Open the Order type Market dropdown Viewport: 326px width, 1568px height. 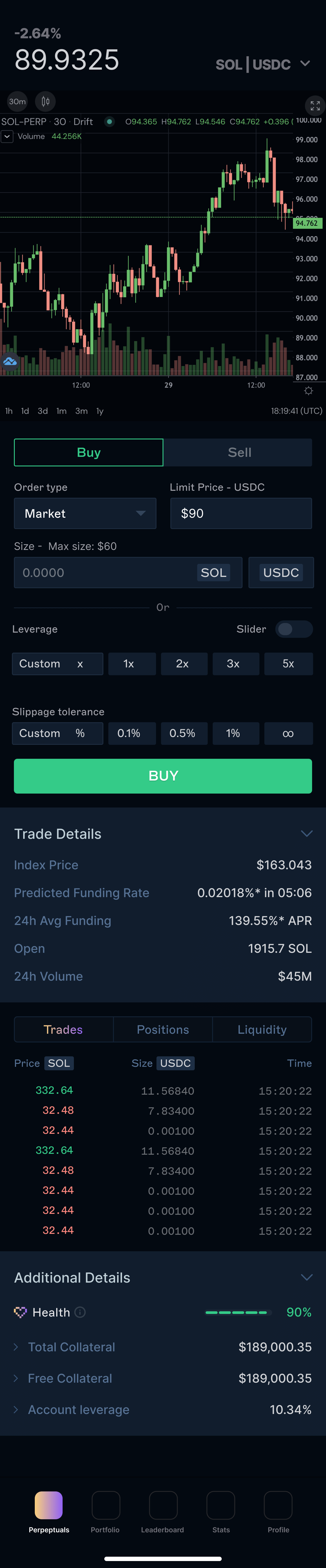click(x=85, y=513)
